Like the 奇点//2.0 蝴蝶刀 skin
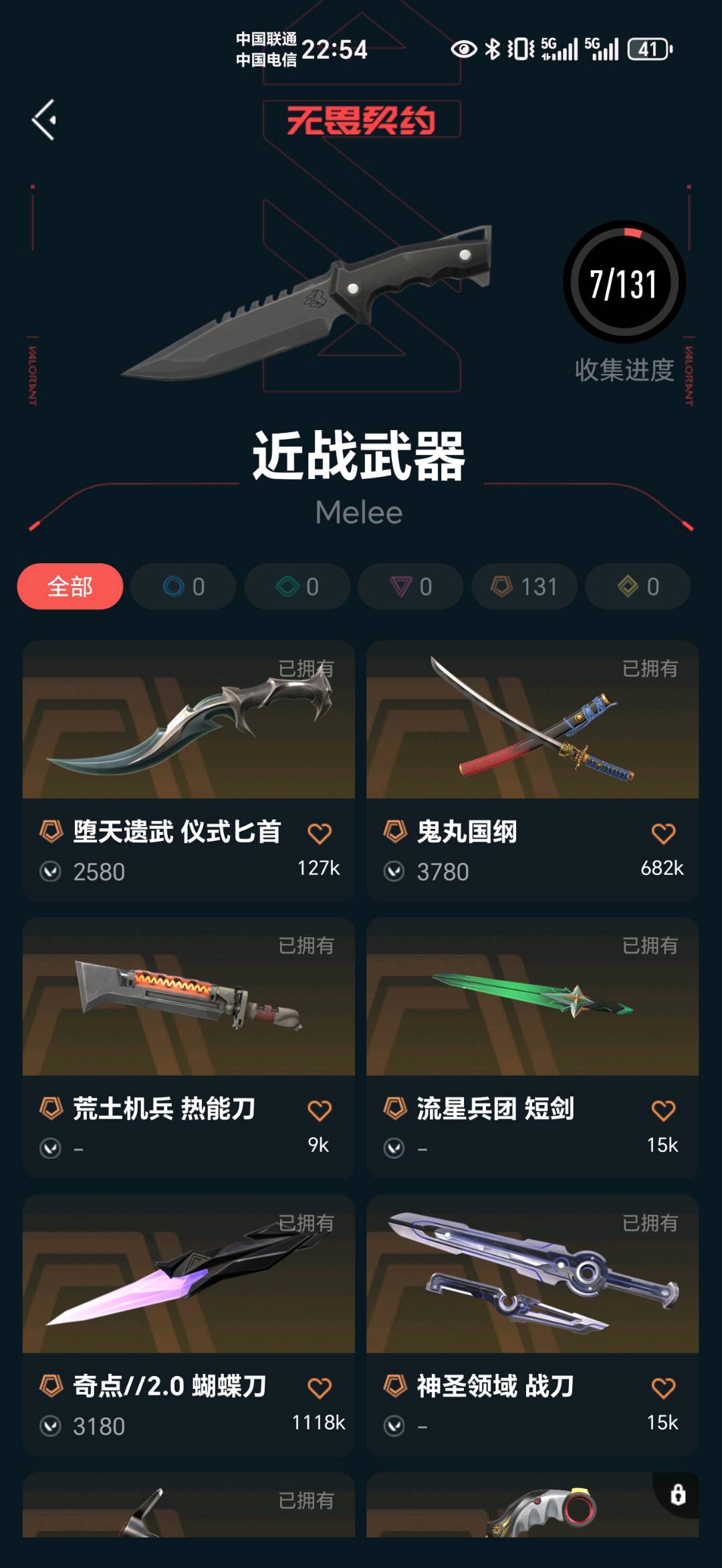Viewport: 722px width, 1568px height. [320, 1388]
